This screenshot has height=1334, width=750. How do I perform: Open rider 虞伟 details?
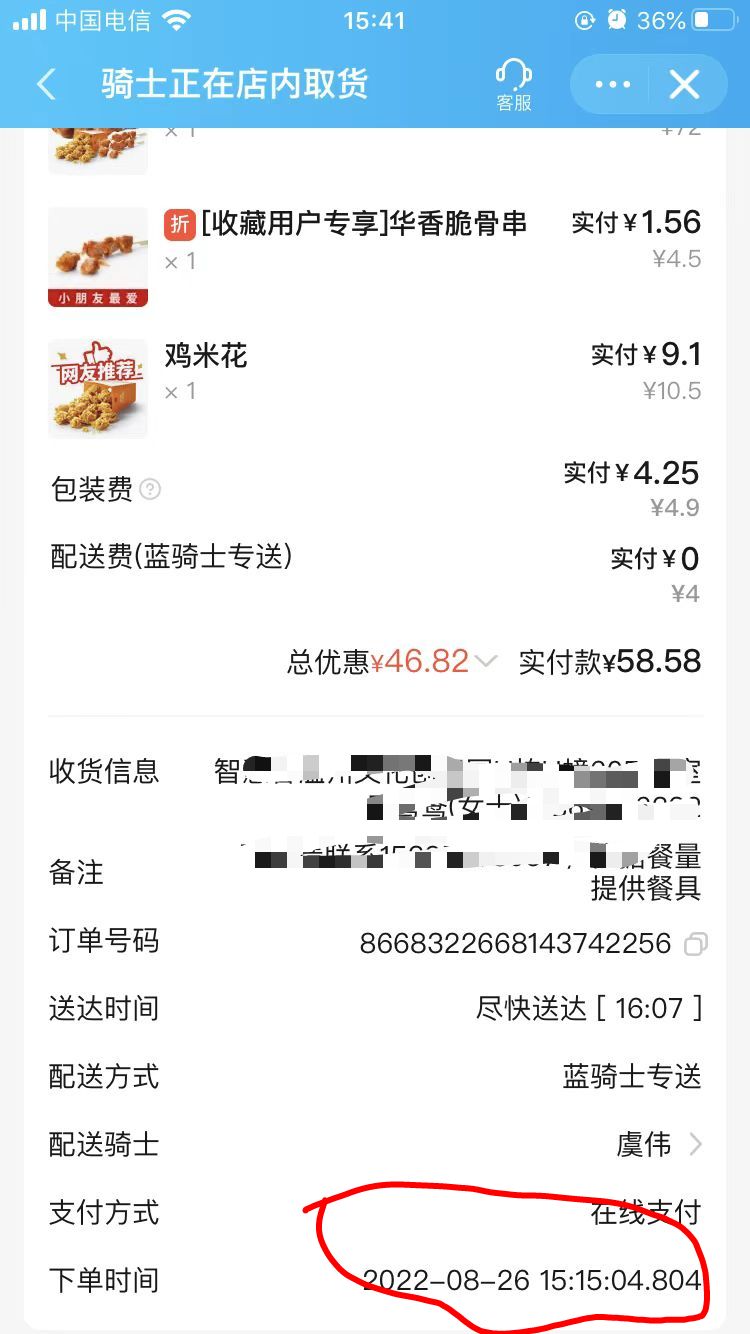pos(660,1144)
